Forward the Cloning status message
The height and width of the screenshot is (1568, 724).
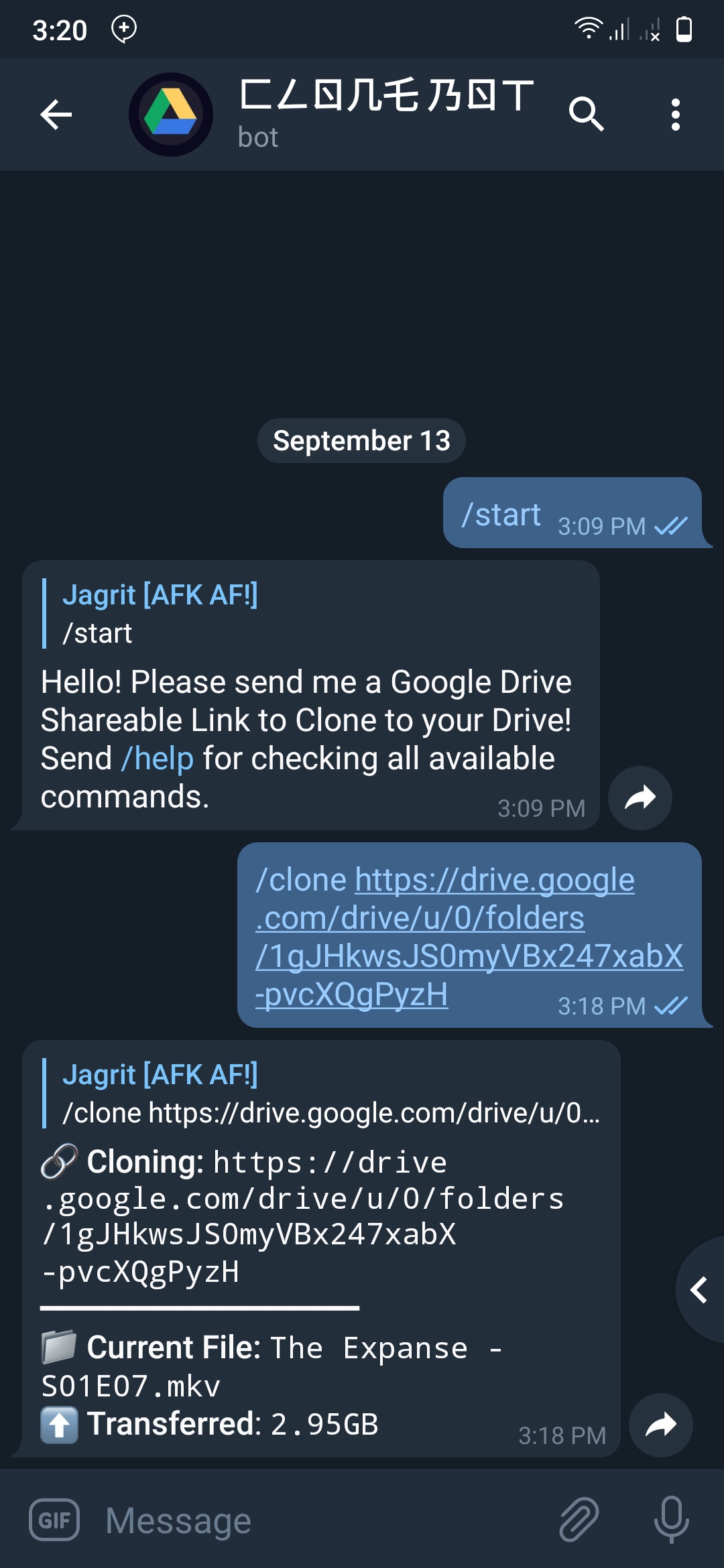tap(660, 1425)
